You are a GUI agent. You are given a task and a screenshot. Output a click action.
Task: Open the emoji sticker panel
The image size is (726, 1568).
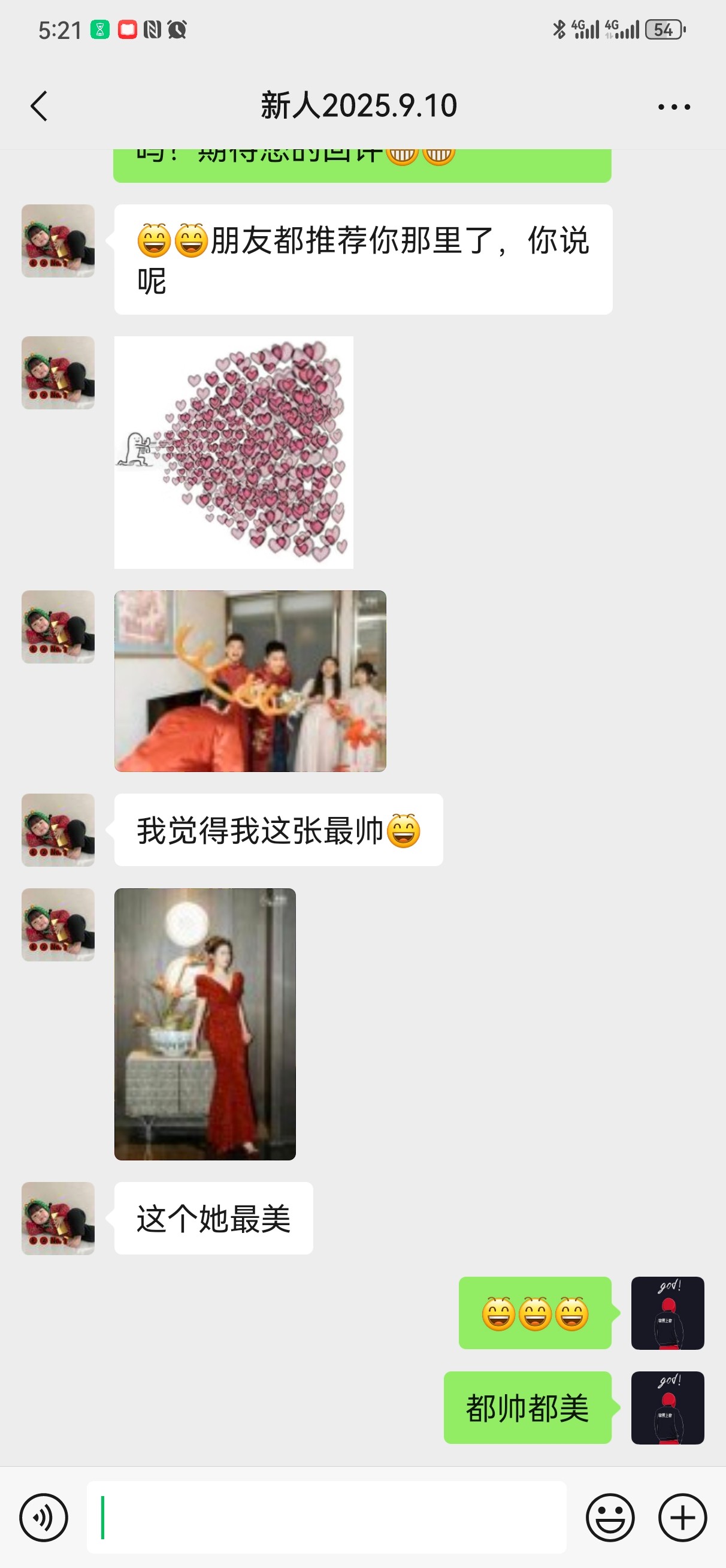(x=610, y=1517)
